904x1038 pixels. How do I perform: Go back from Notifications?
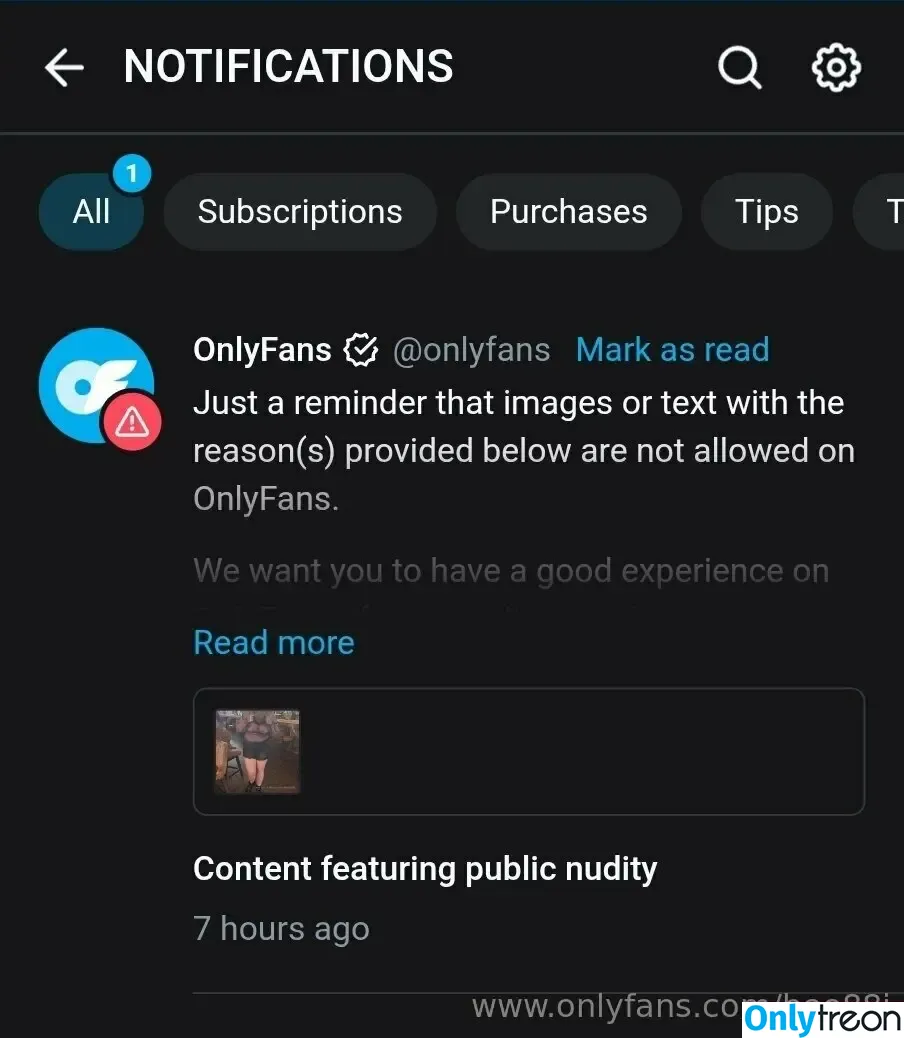[x=64, y=68]
